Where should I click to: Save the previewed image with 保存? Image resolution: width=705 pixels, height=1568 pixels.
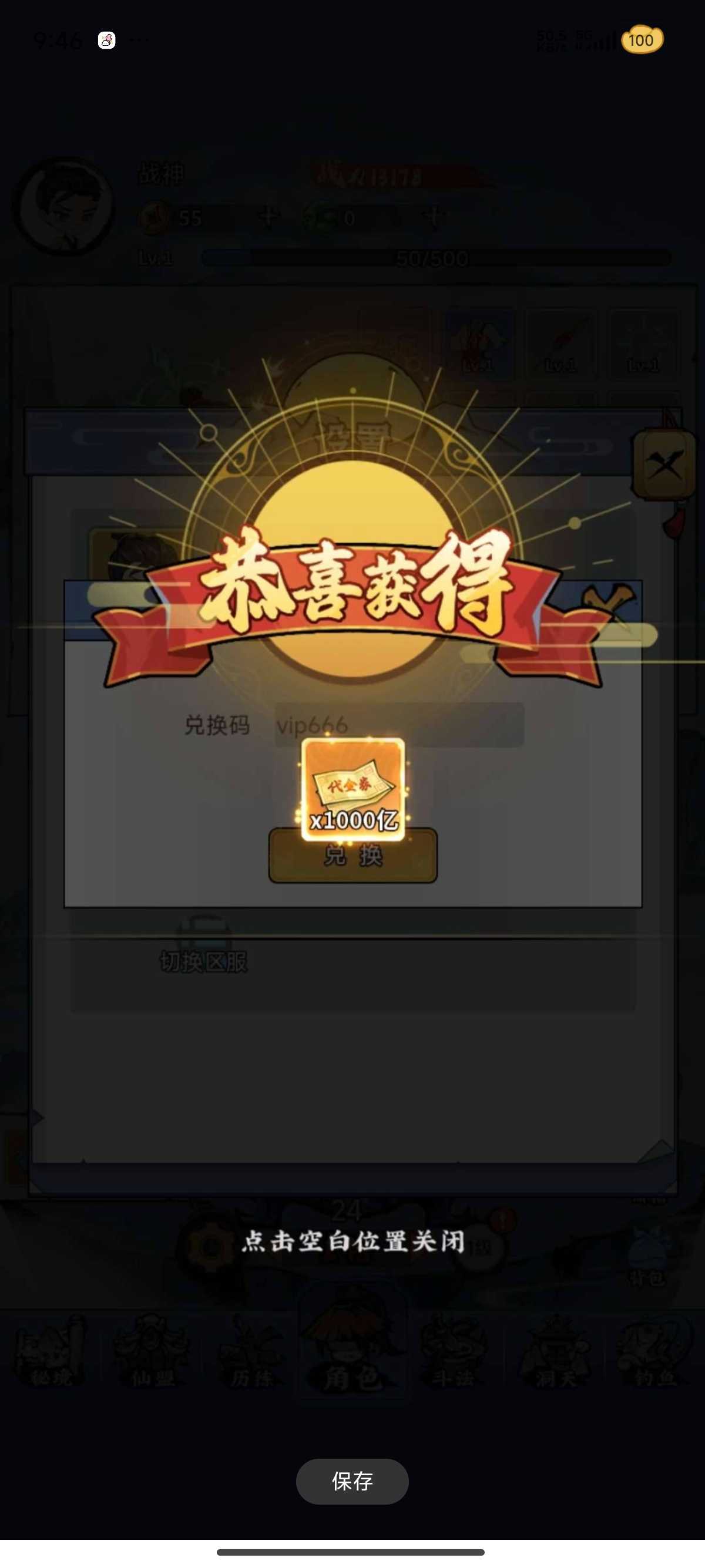click(352, 1481)
